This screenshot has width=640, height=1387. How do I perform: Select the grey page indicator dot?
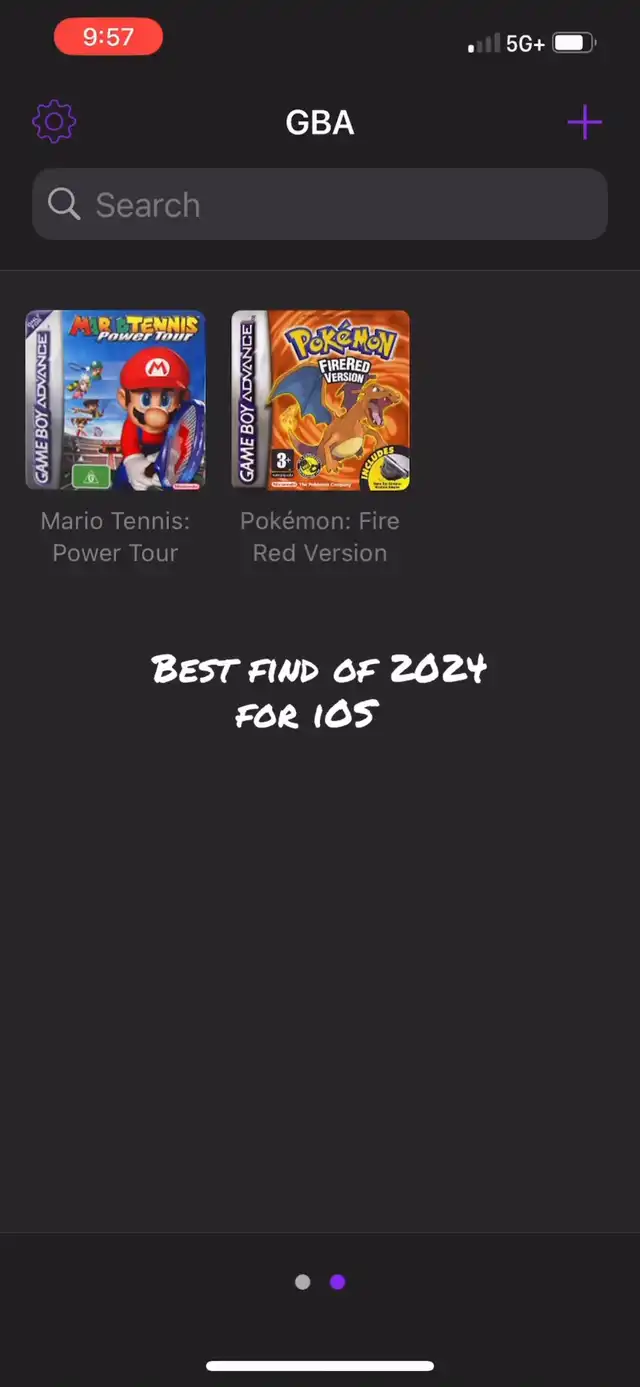click(x=303, y=1282)
